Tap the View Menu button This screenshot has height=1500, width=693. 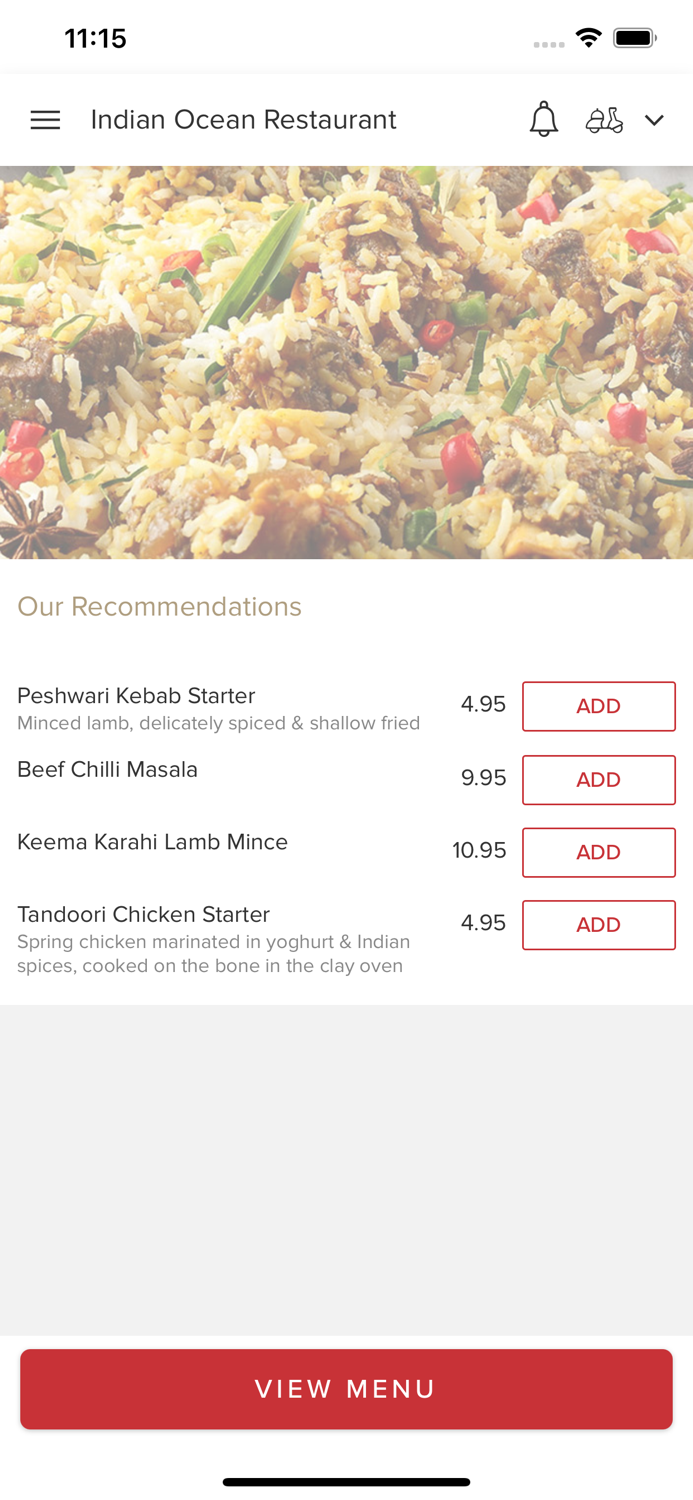click(x=346, y=1389)
